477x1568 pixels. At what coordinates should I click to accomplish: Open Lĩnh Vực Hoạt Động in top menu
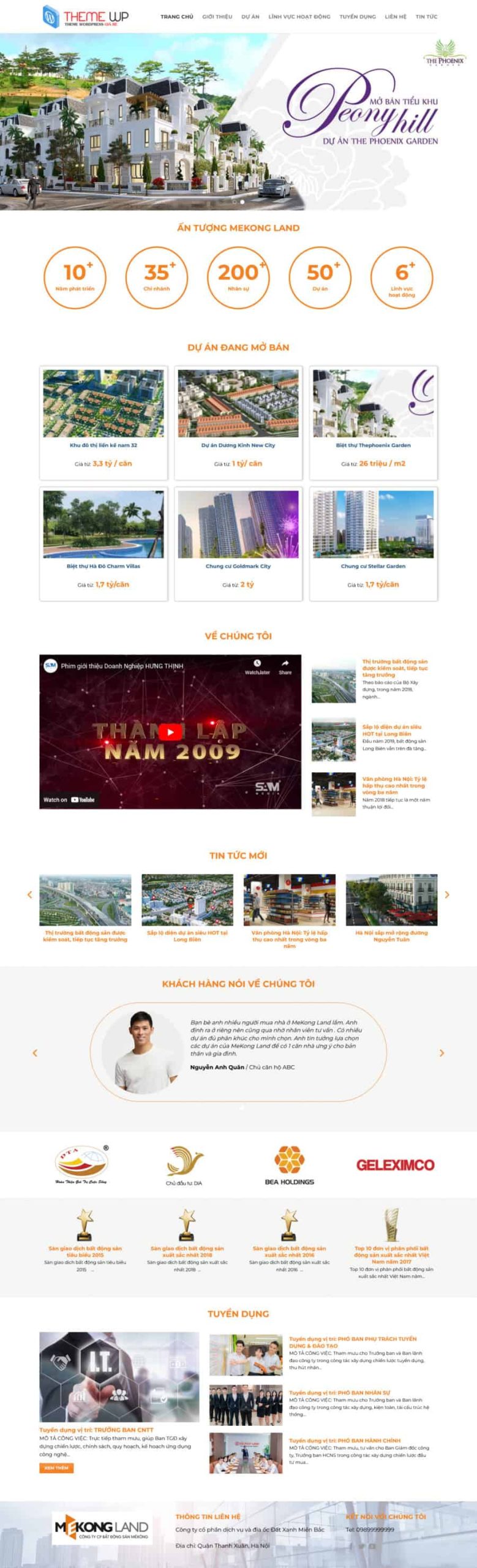tap(299, 17)
